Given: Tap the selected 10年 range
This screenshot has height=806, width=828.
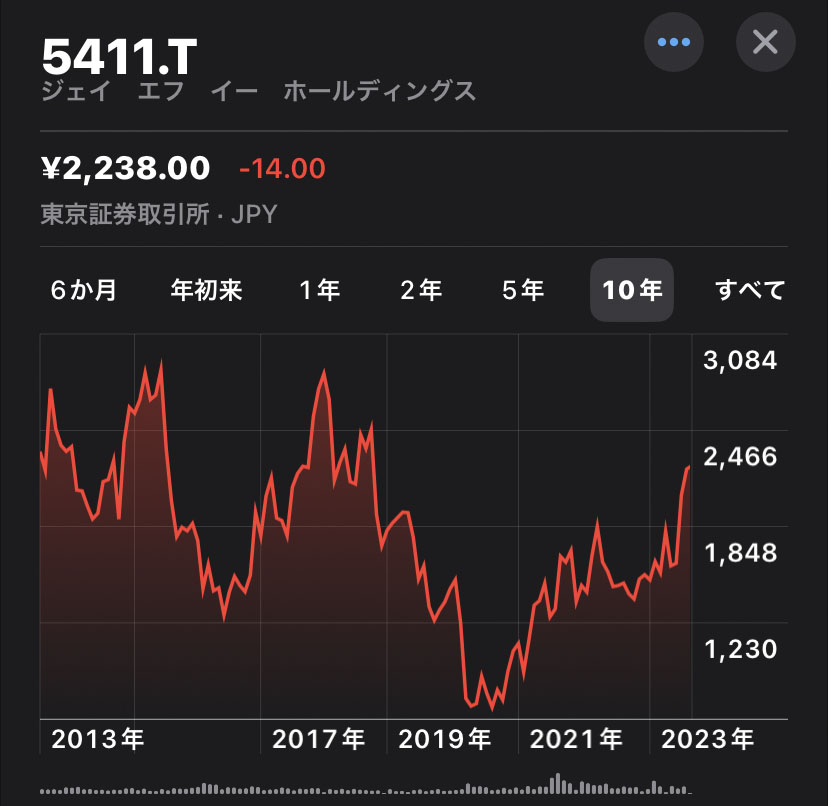Looking at the screenshot, I should (x=632, y=291).
